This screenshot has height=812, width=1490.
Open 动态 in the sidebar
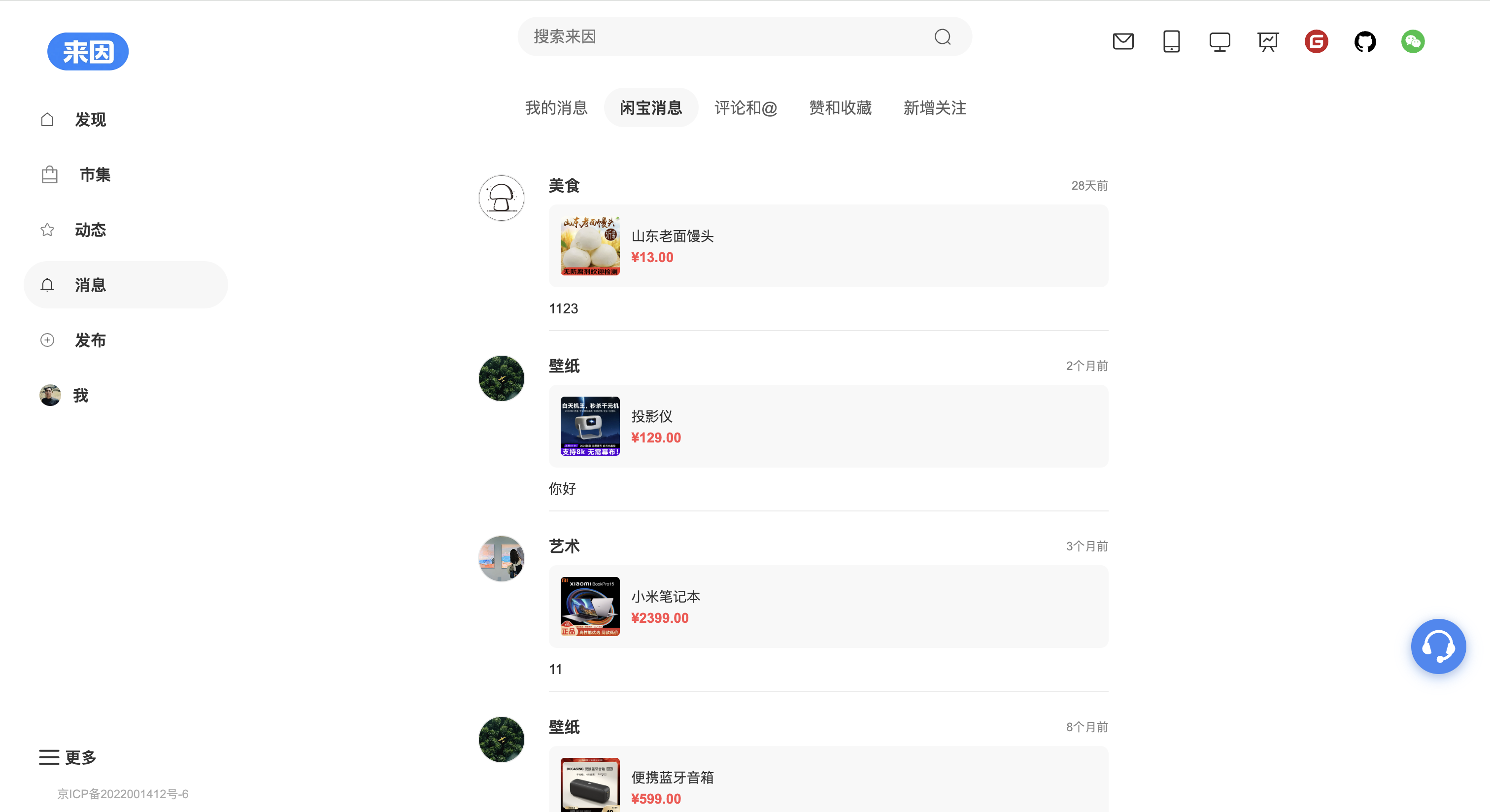pos(90,230)
